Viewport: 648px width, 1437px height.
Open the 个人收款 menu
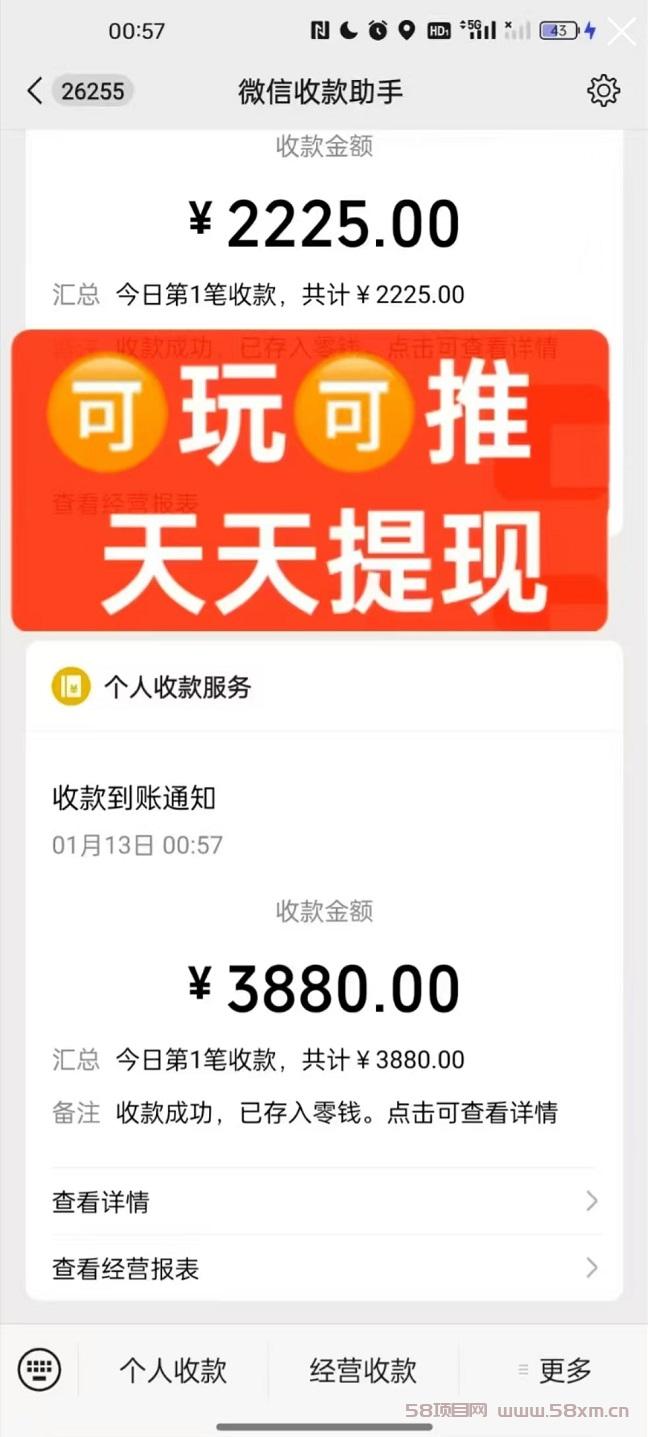[x=173, y=1370]
